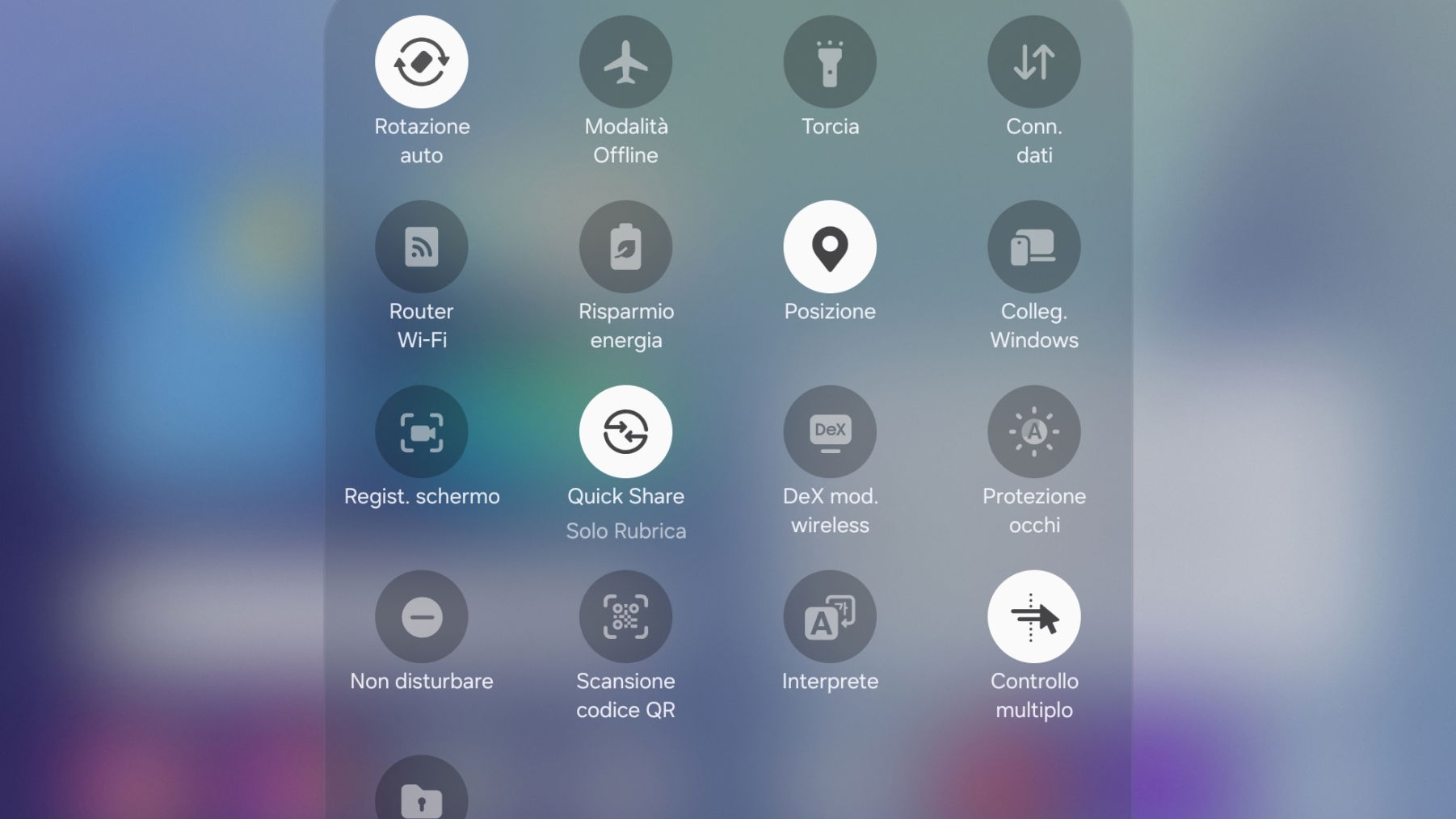Image resolution: width=1456 pixels, height=819 pixels.
Task: Turn on Risparmio energia
Action: point(625,247)
